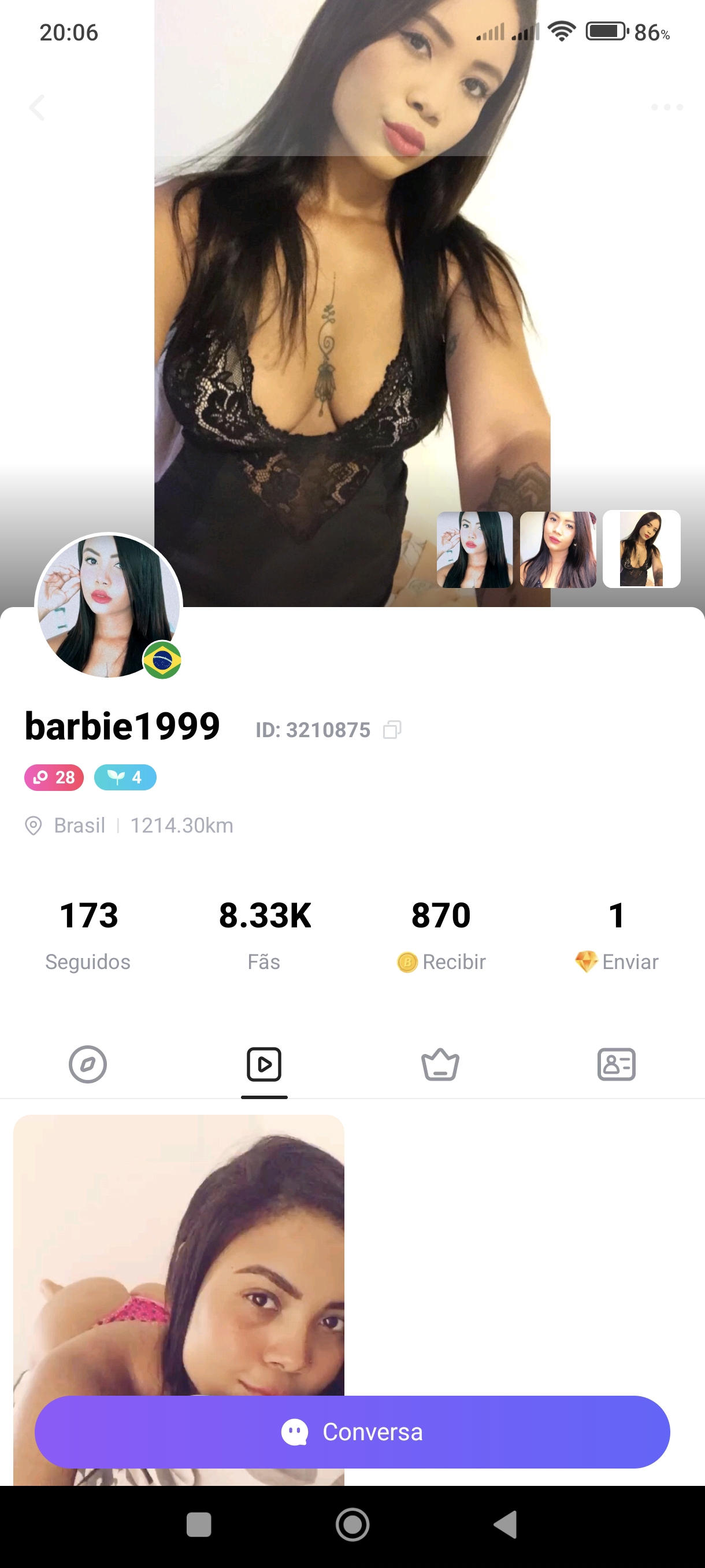Tap the location pin beside Brasil

[34, 826]
